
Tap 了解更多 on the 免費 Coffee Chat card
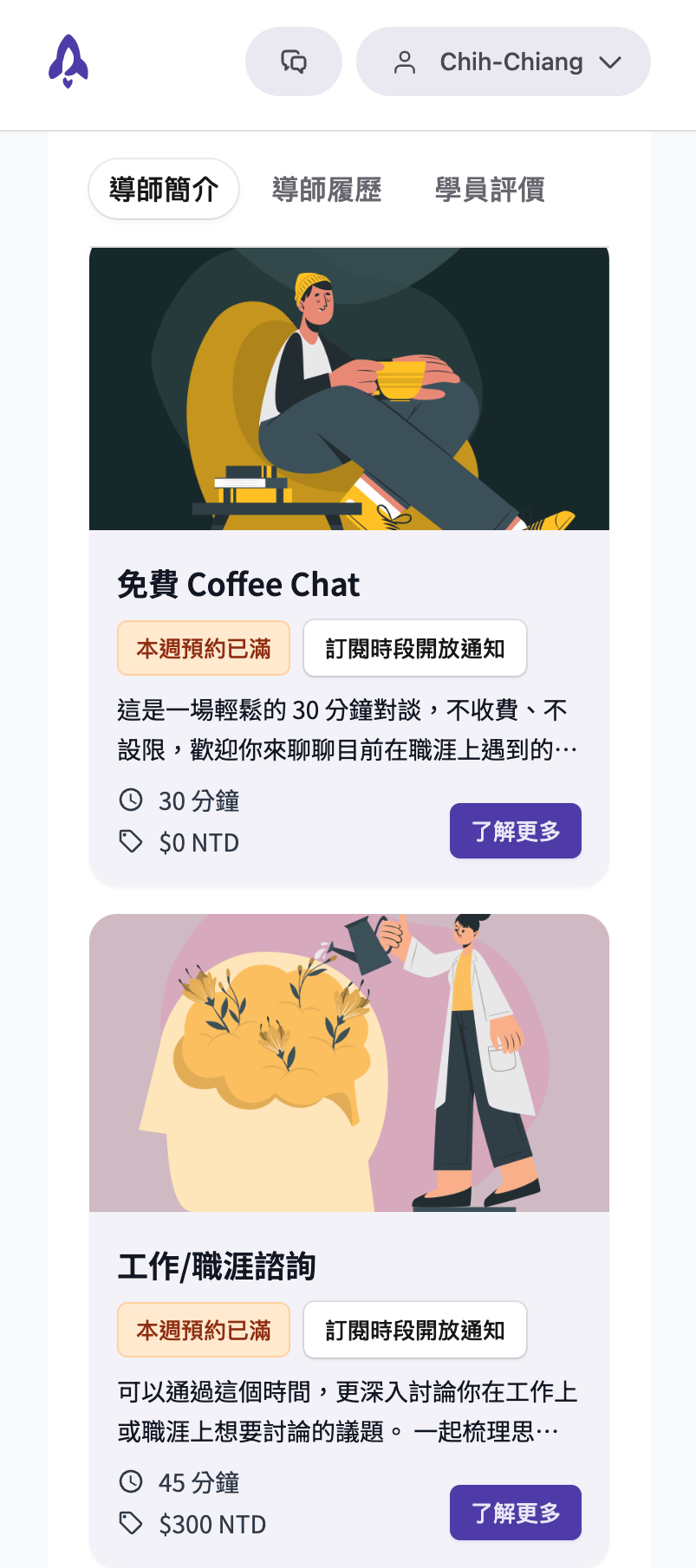point(515,831)
